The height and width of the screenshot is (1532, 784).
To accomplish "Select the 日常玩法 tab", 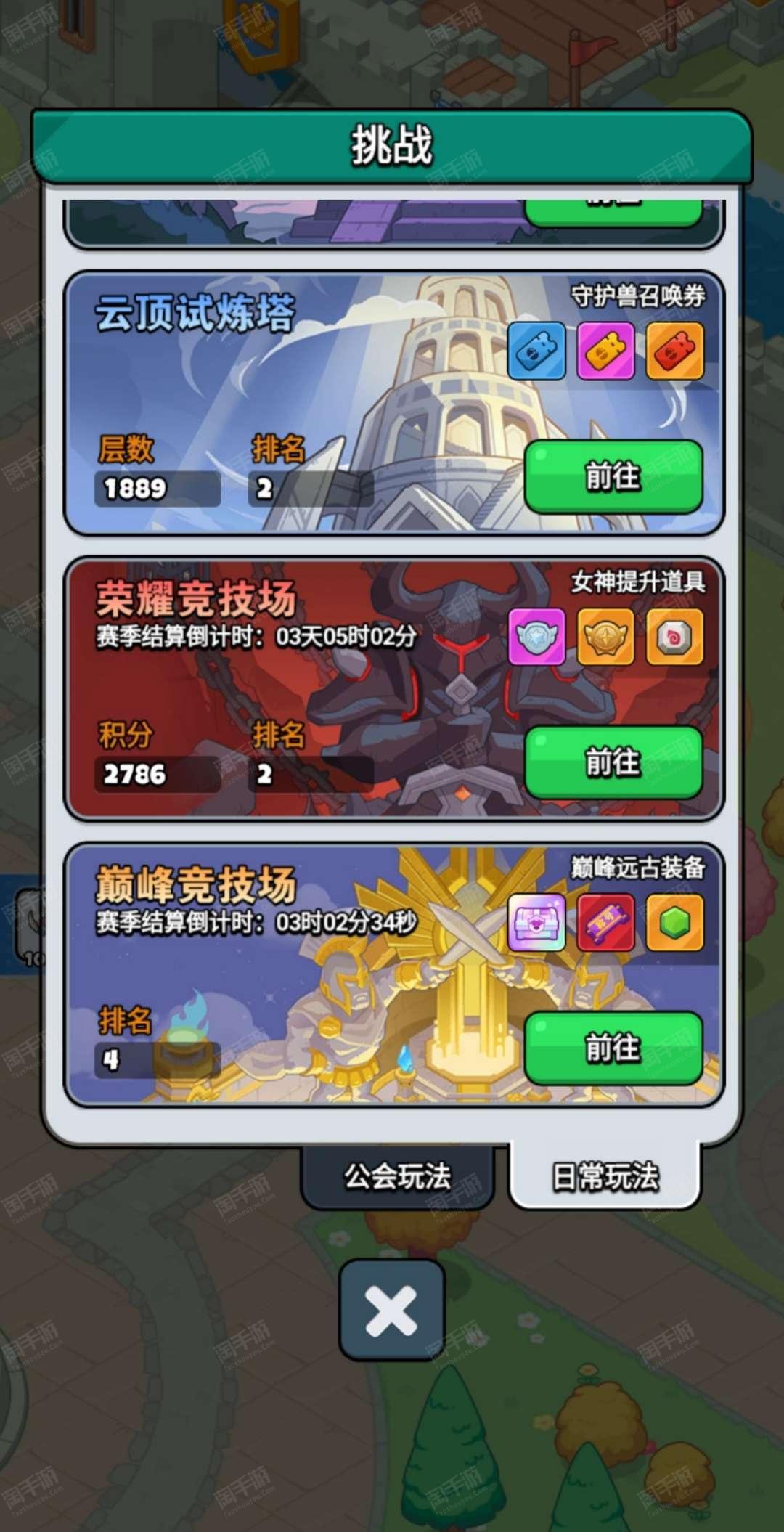I will [605, 1177].
